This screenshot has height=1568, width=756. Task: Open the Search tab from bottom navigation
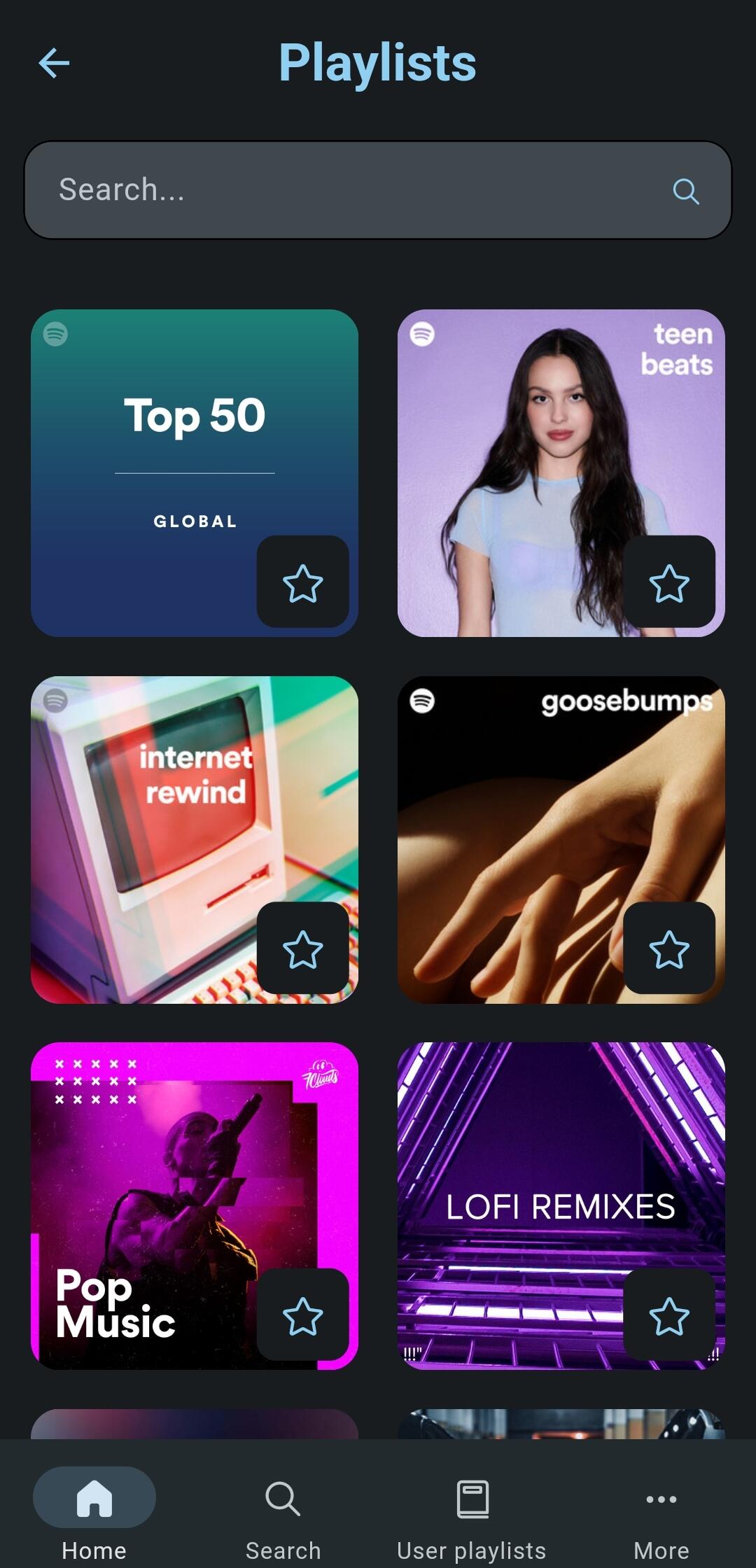(x=283, y=1498)
